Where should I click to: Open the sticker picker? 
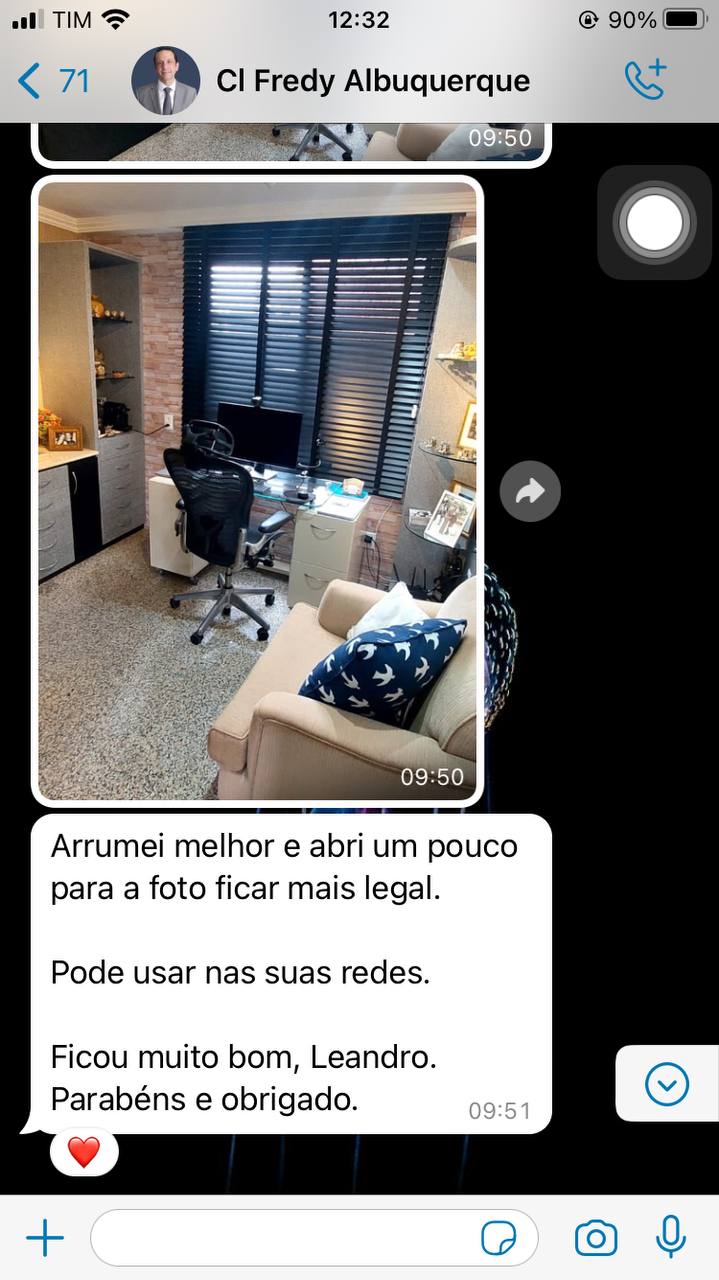(x=498, y=1239)
